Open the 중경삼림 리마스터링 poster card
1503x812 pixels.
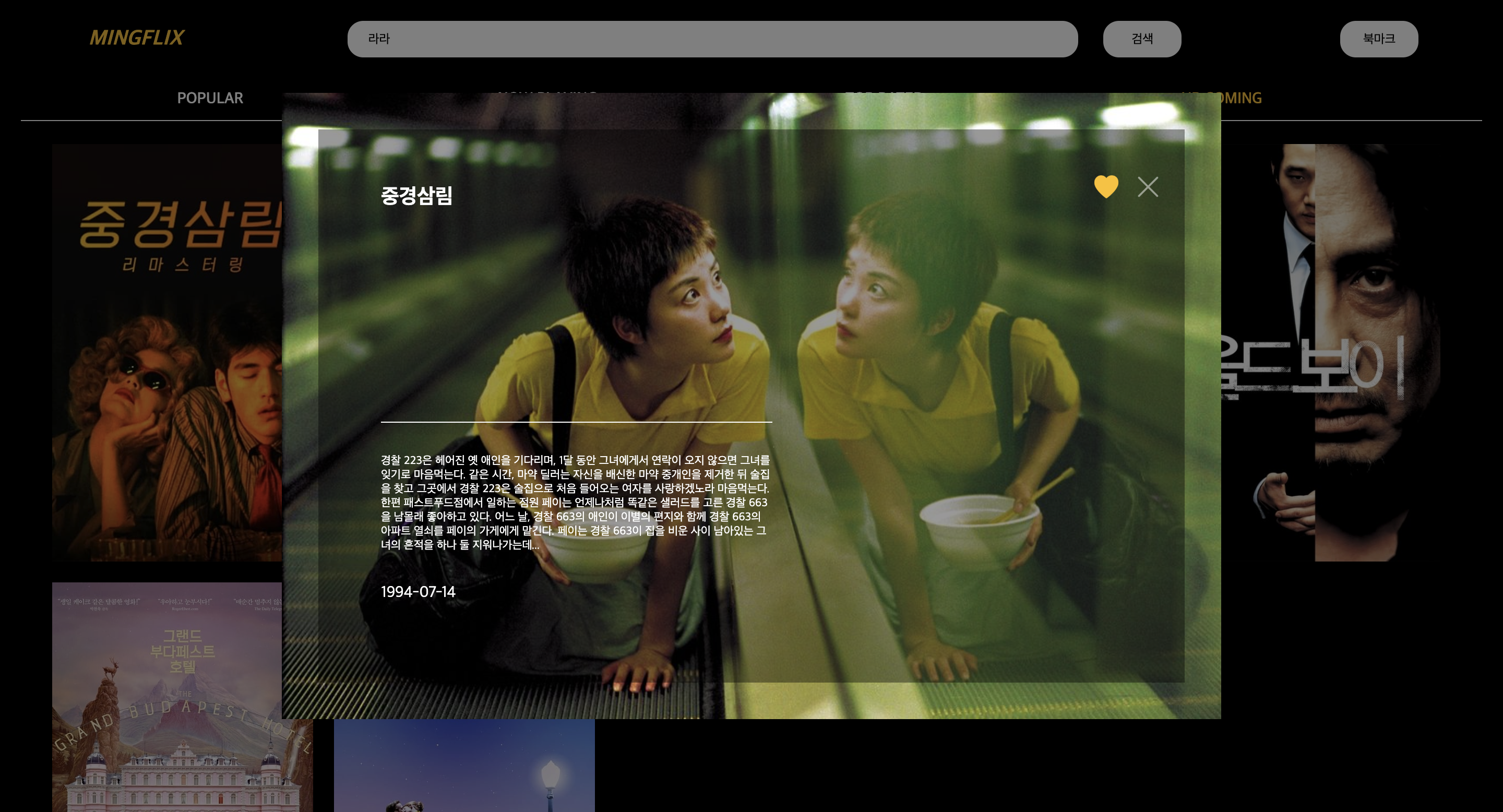pos(166,350)
